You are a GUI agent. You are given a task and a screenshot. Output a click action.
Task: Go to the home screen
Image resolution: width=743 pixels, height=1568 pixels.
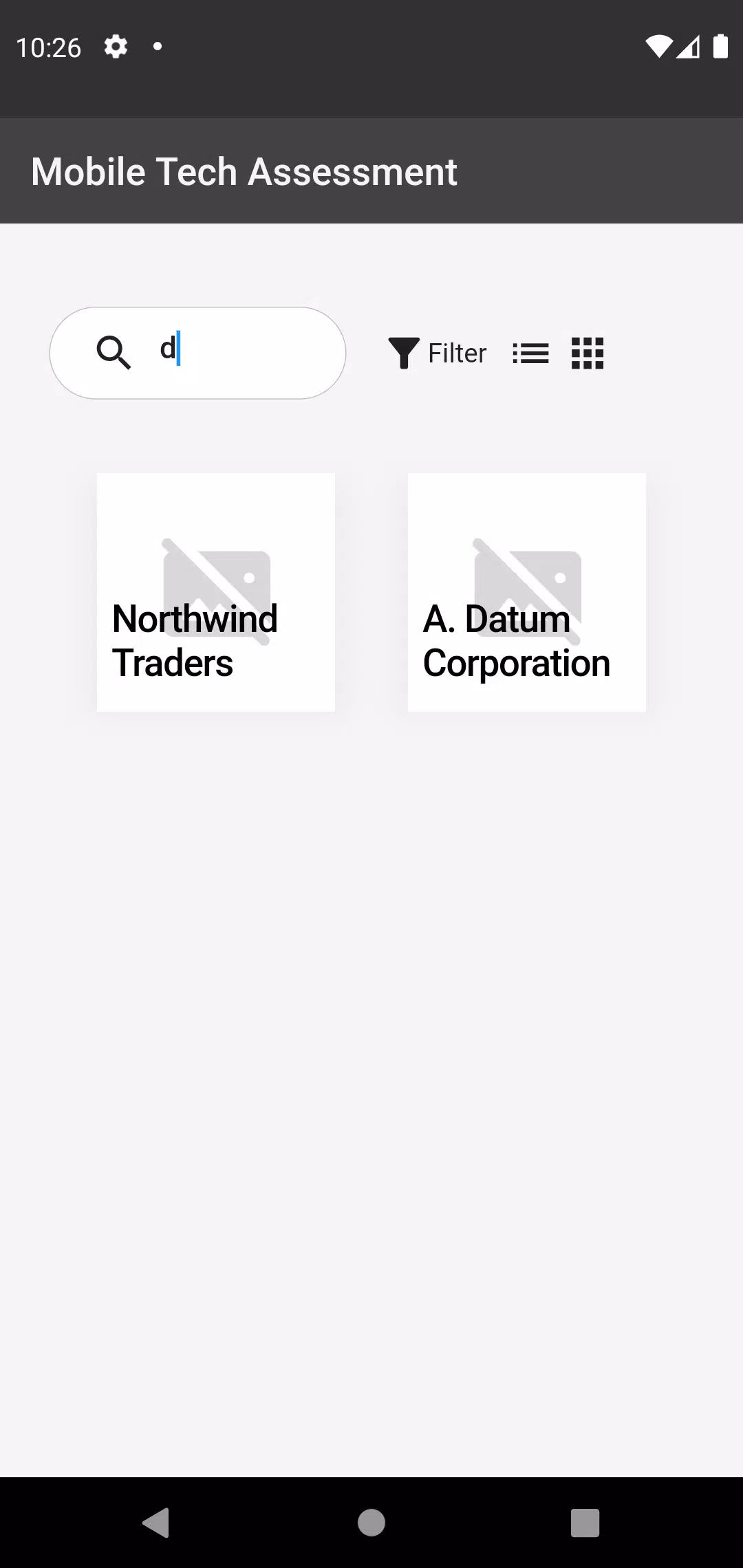point(371,1522)
